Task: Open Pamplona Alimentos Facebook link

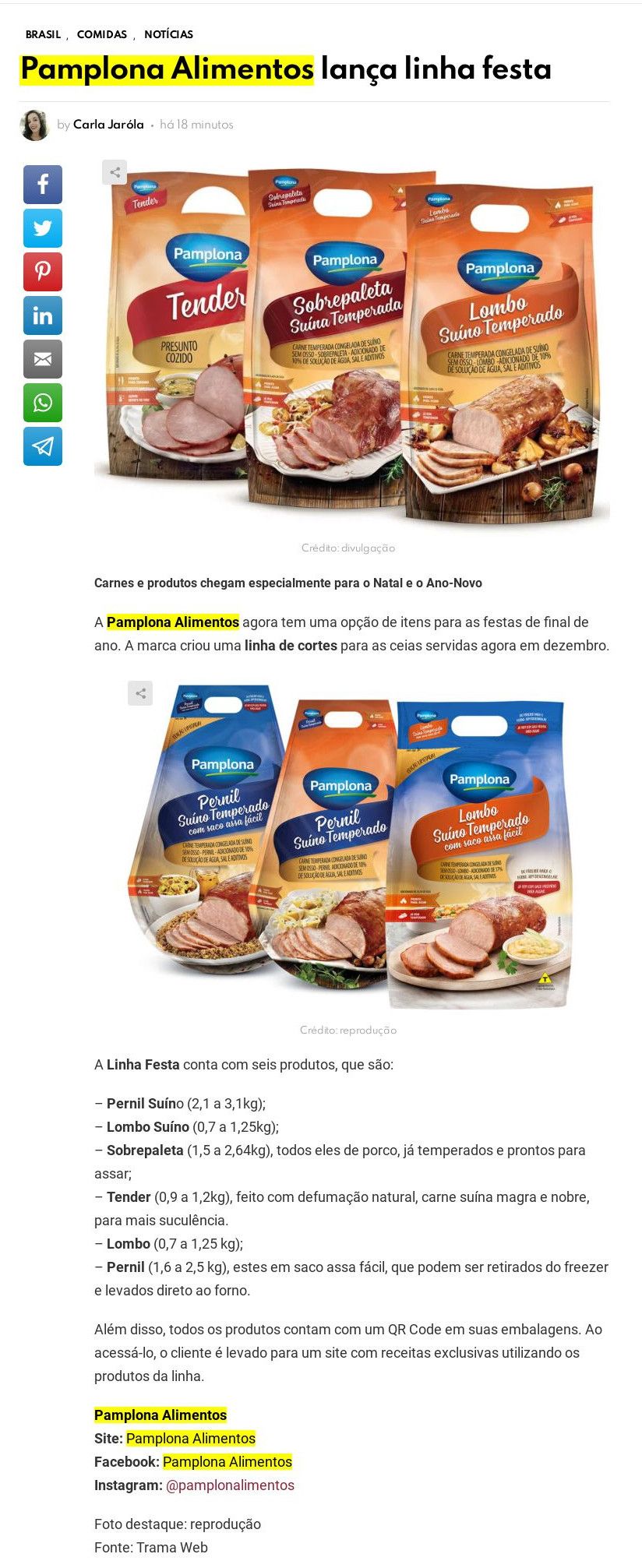Action: pos(227,1461)
